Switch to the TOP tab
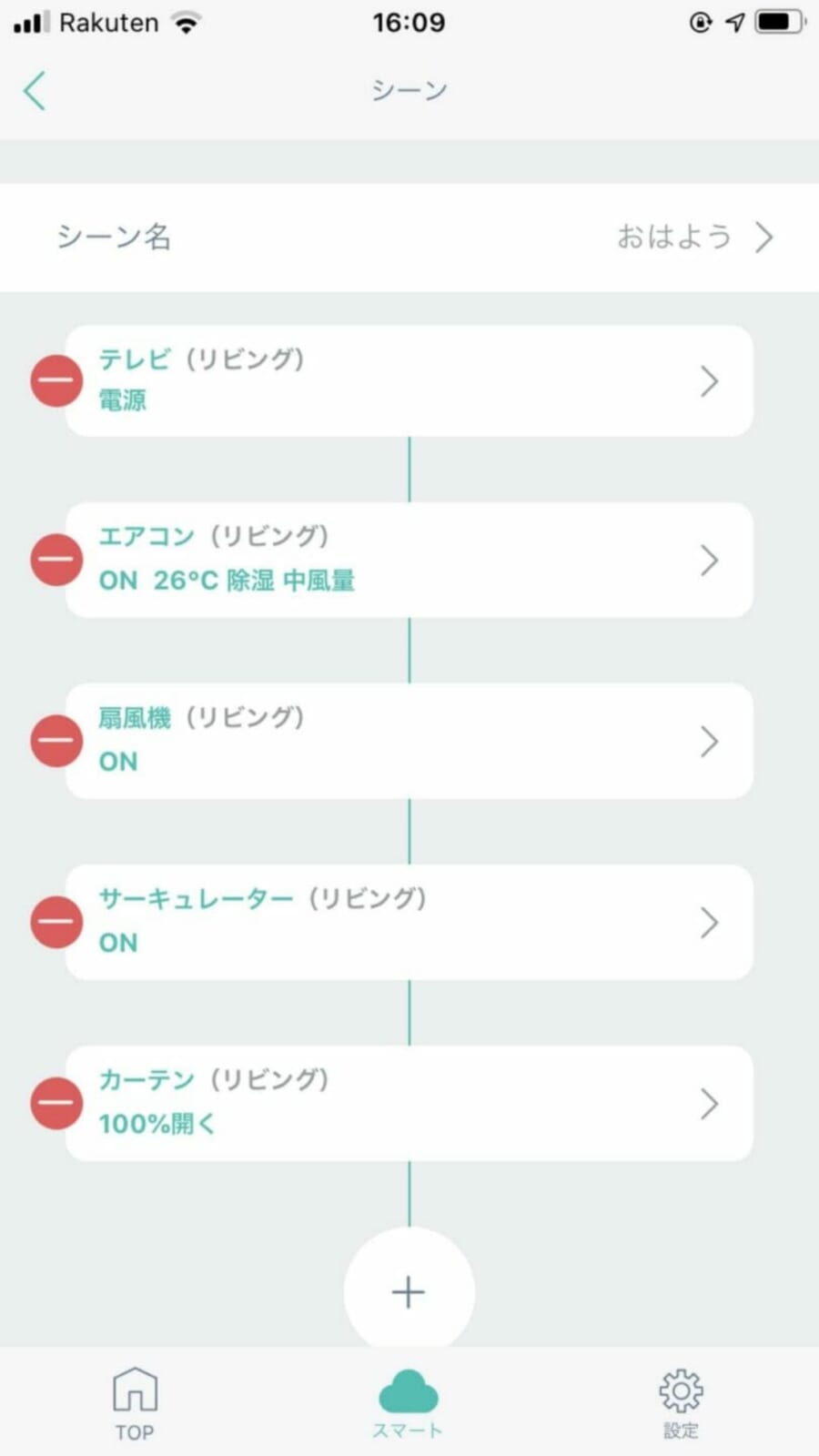This screenshot has width=819, height=1456. pos(135,1403)
